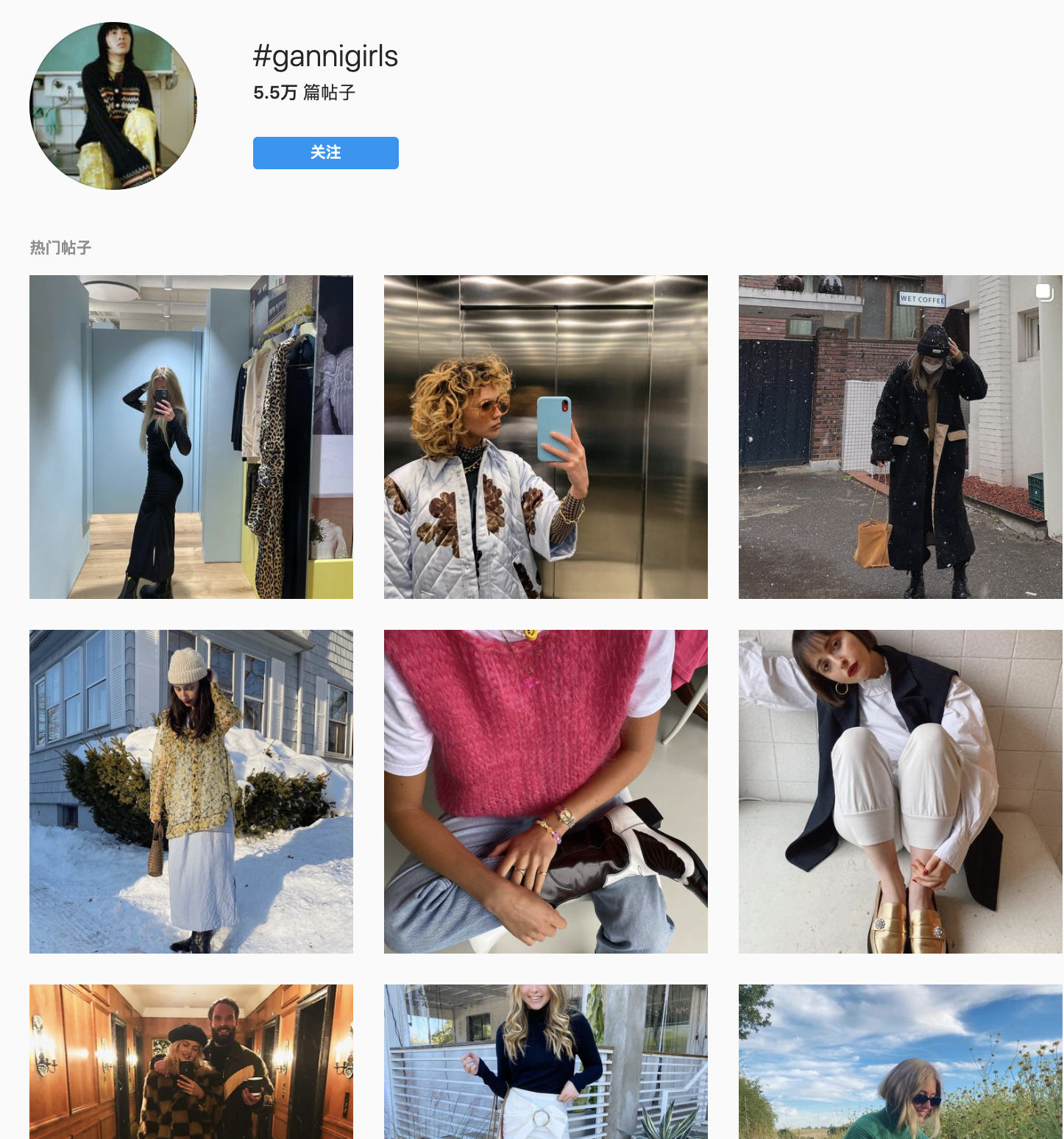The height and width of the screenshot is (1139, 1064).
Task: Open the pink knit vest post
Action: click(545, 792)
